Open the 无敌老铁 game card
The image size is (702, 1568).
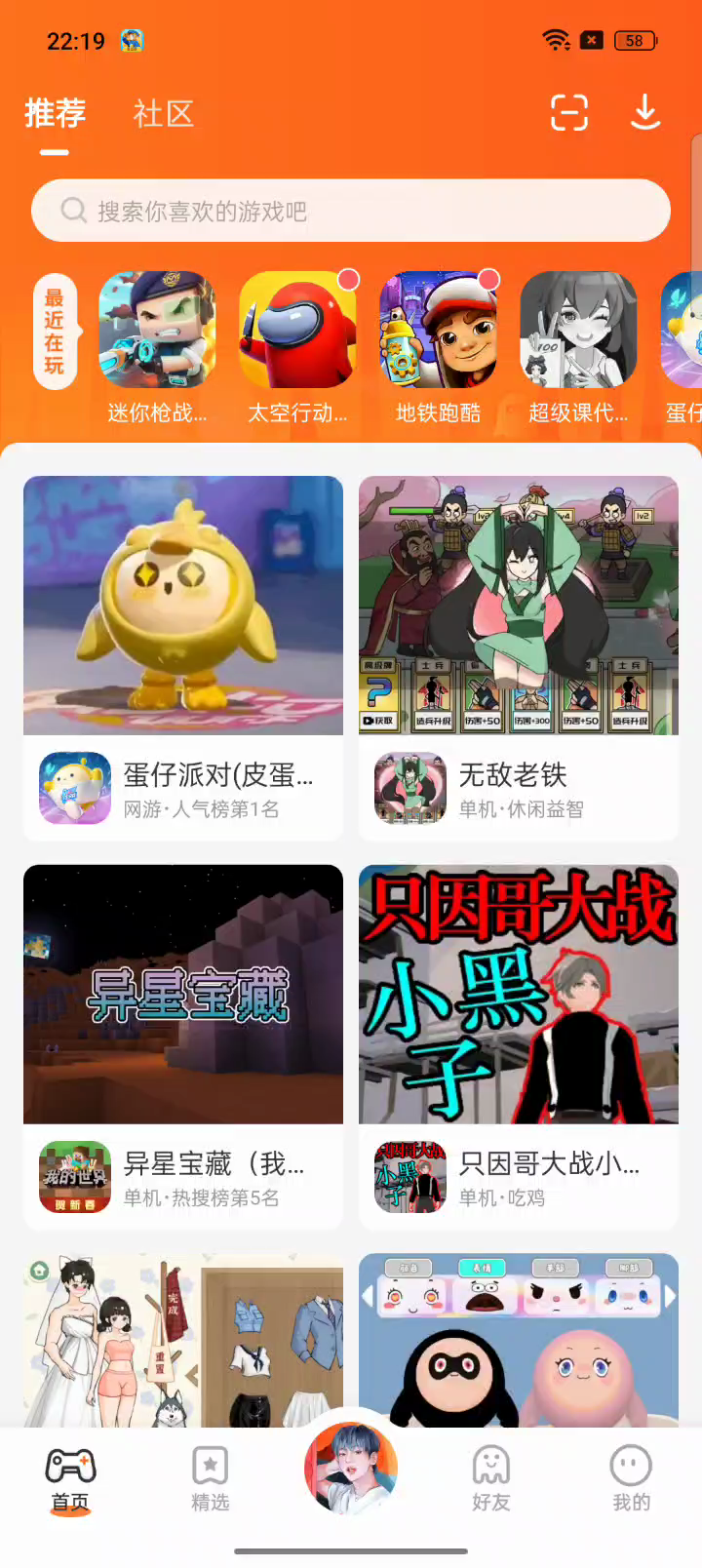[519, 657]
